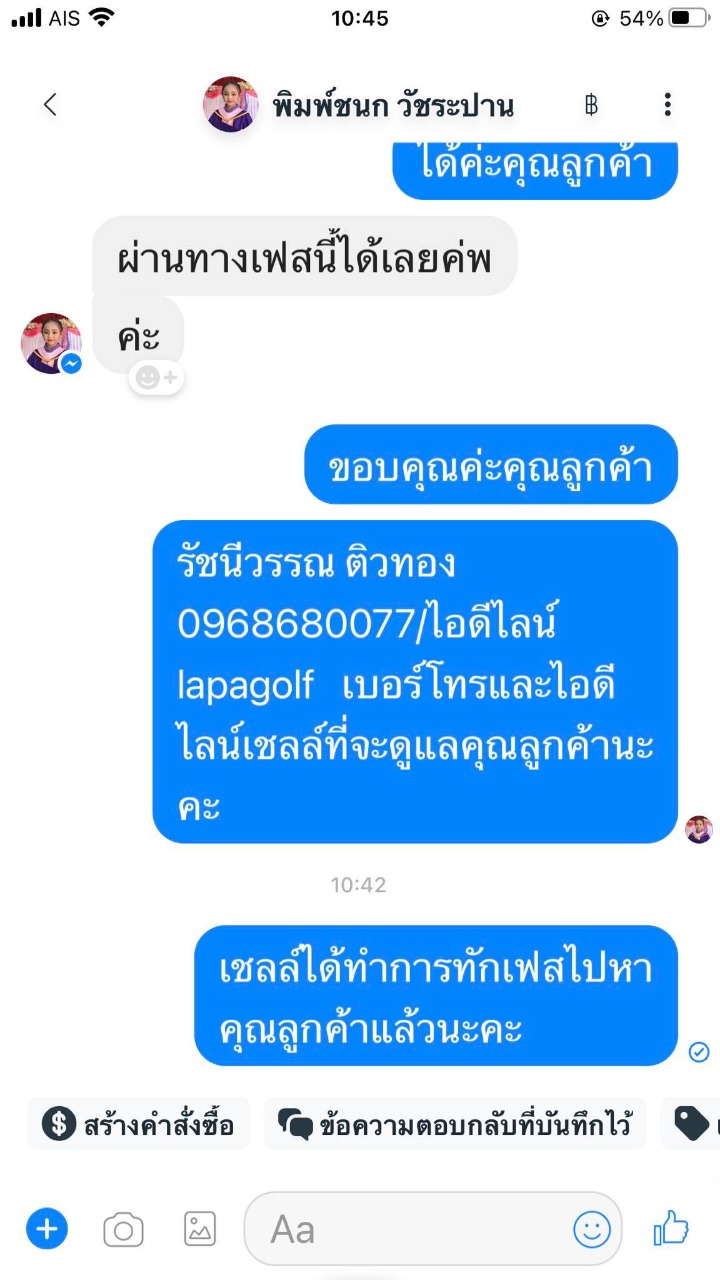Open ข้อความตอบกลับที่บันทึกไว้ saved replies
The width and height of the screenshot is (720, 1280).
[455, 1124]
